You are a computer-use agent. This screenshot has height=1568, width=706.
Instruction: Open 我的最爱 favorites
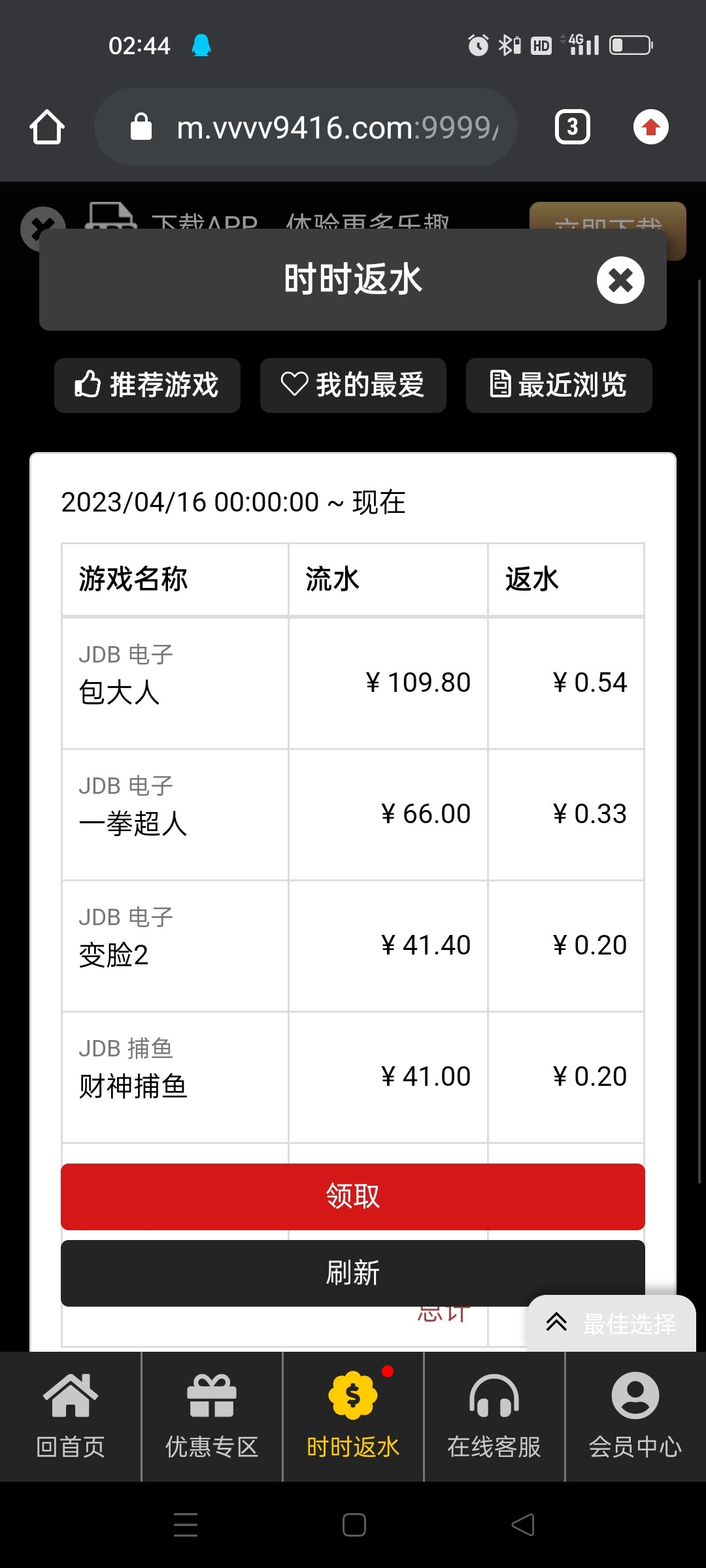353,385
